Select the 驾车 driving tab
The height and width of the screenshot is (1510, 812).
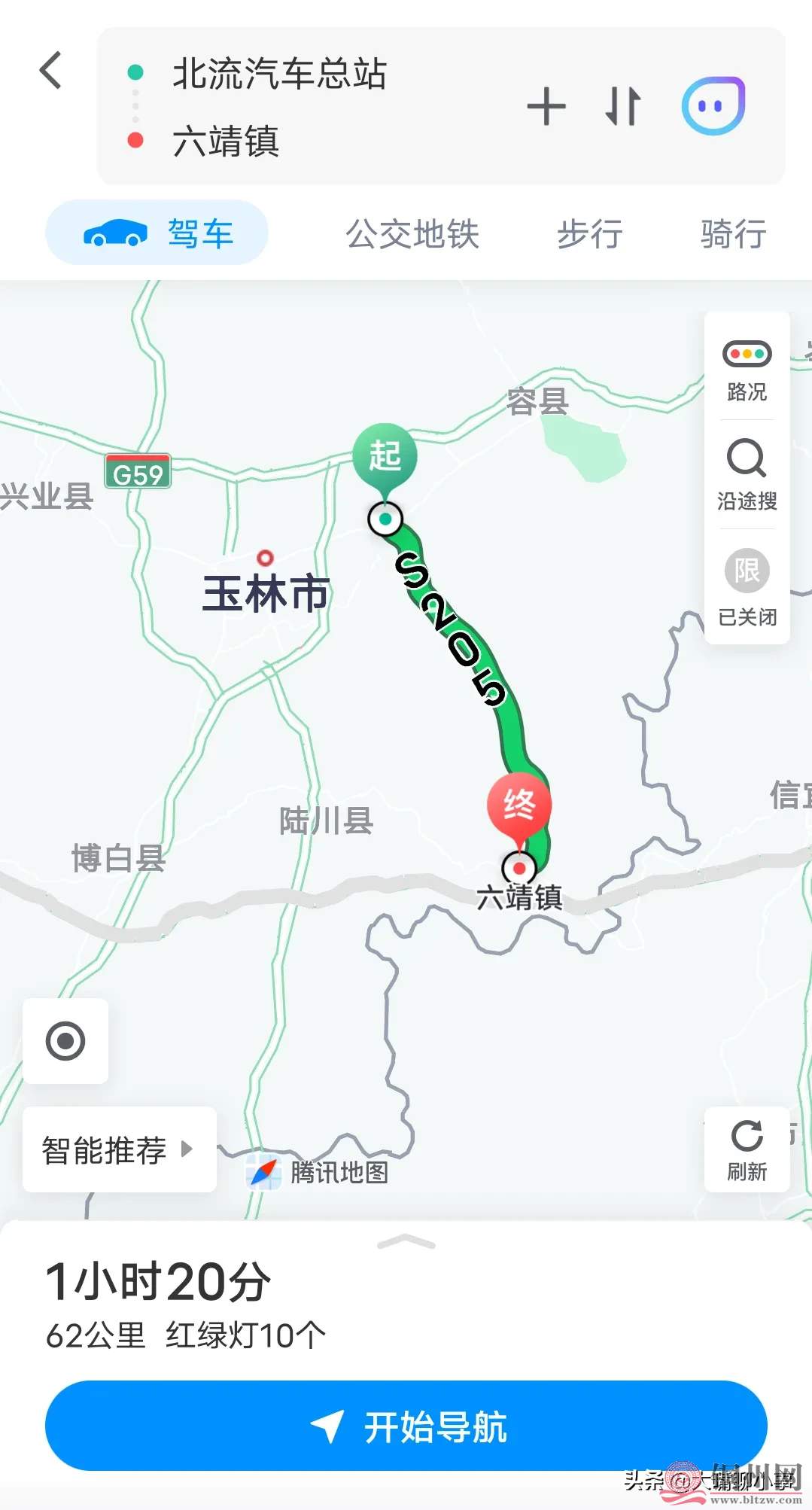pos(157,233)
